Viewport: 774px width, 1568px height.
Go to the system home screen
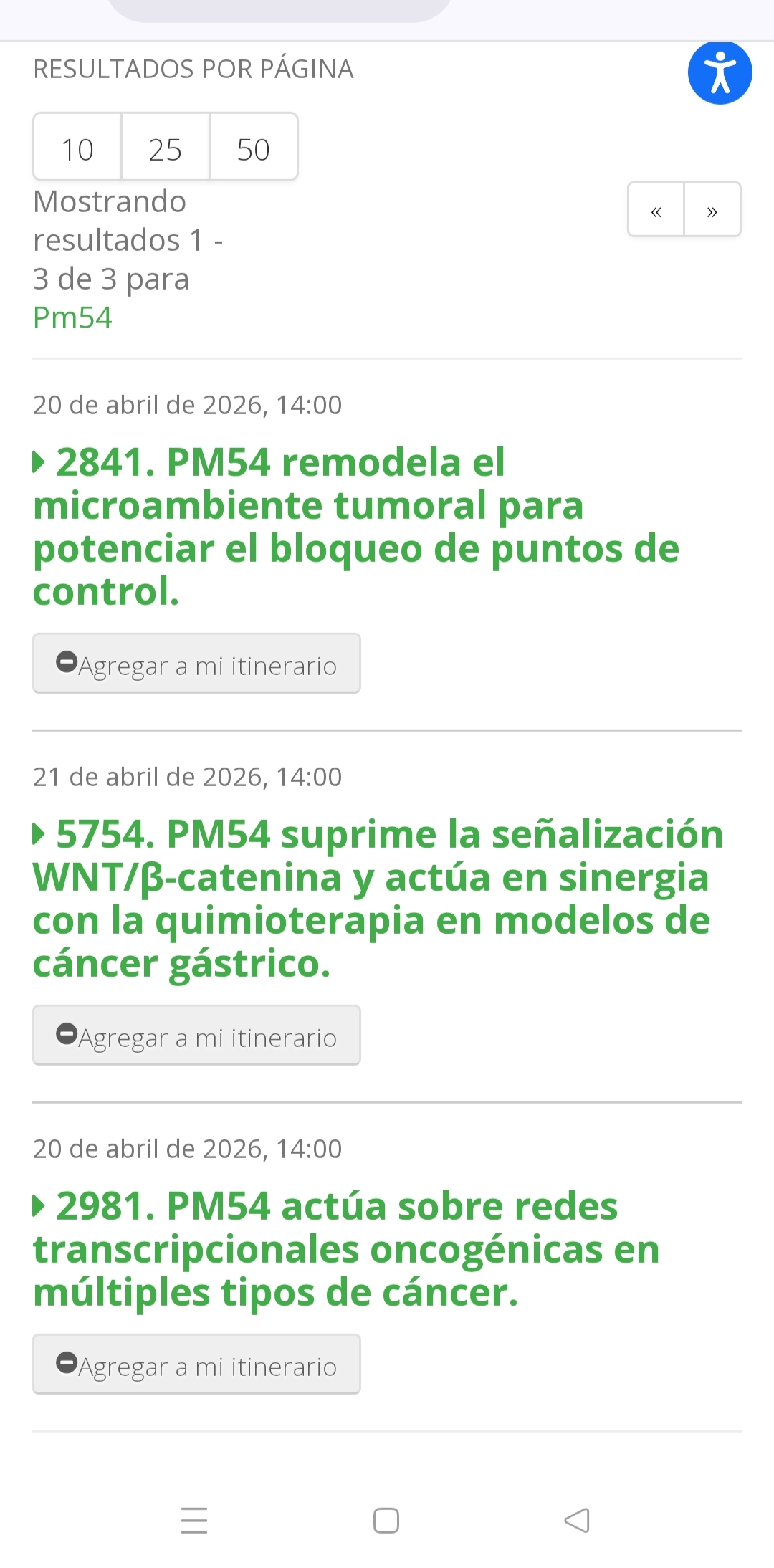(x=386, y=1520)
